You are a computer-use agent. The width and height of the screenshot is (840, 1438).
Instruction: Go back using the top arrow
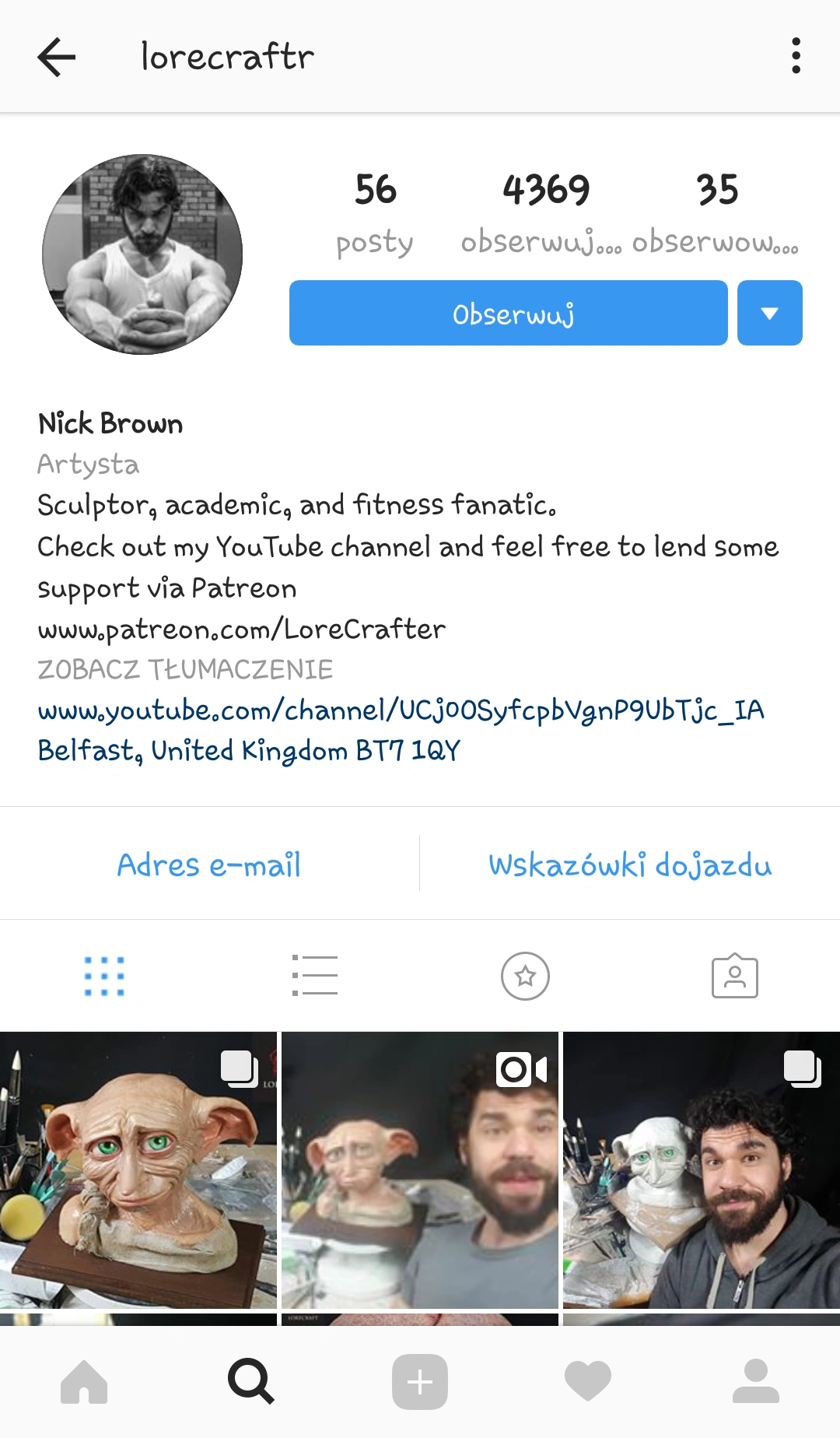(x=56, y=57)
